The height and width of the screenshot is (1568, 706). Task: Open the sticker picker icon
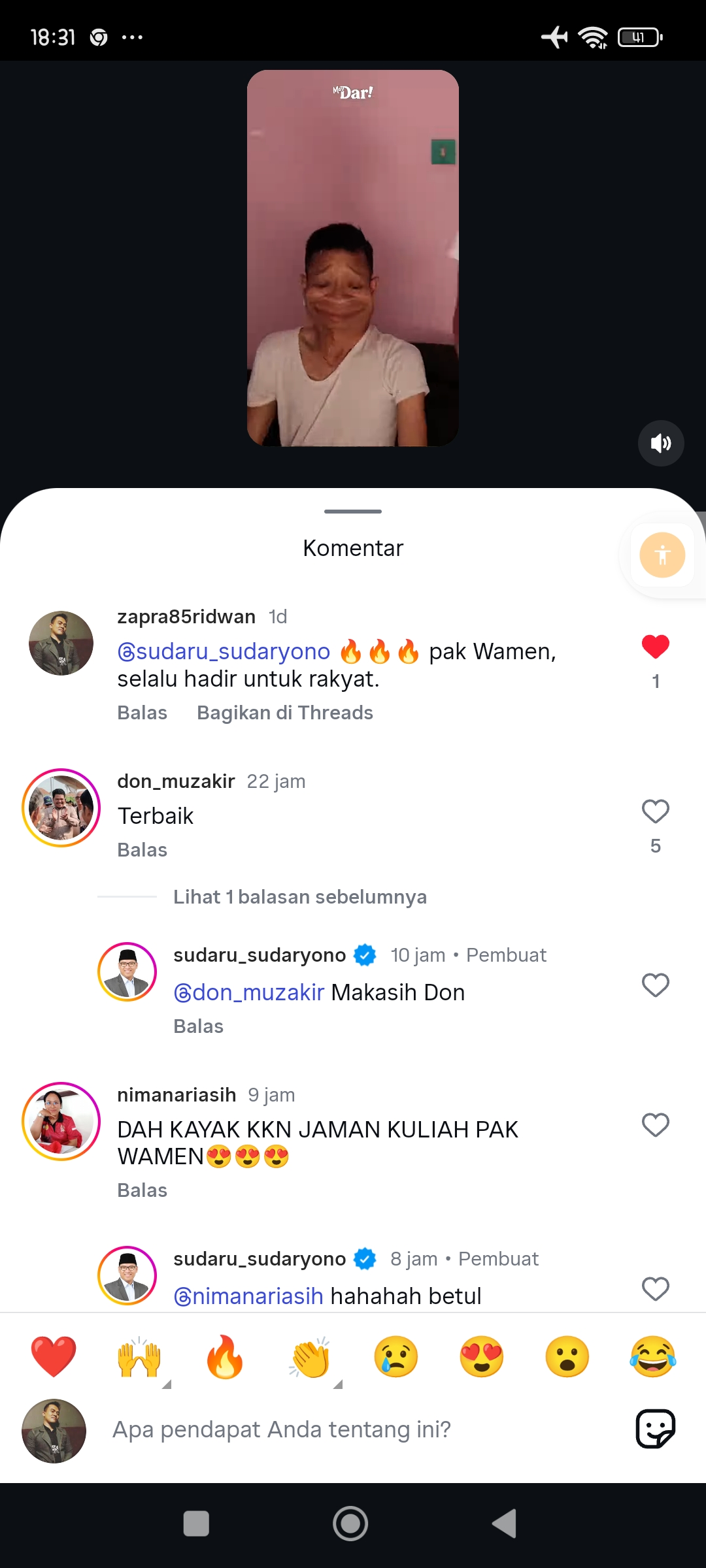656,1429
